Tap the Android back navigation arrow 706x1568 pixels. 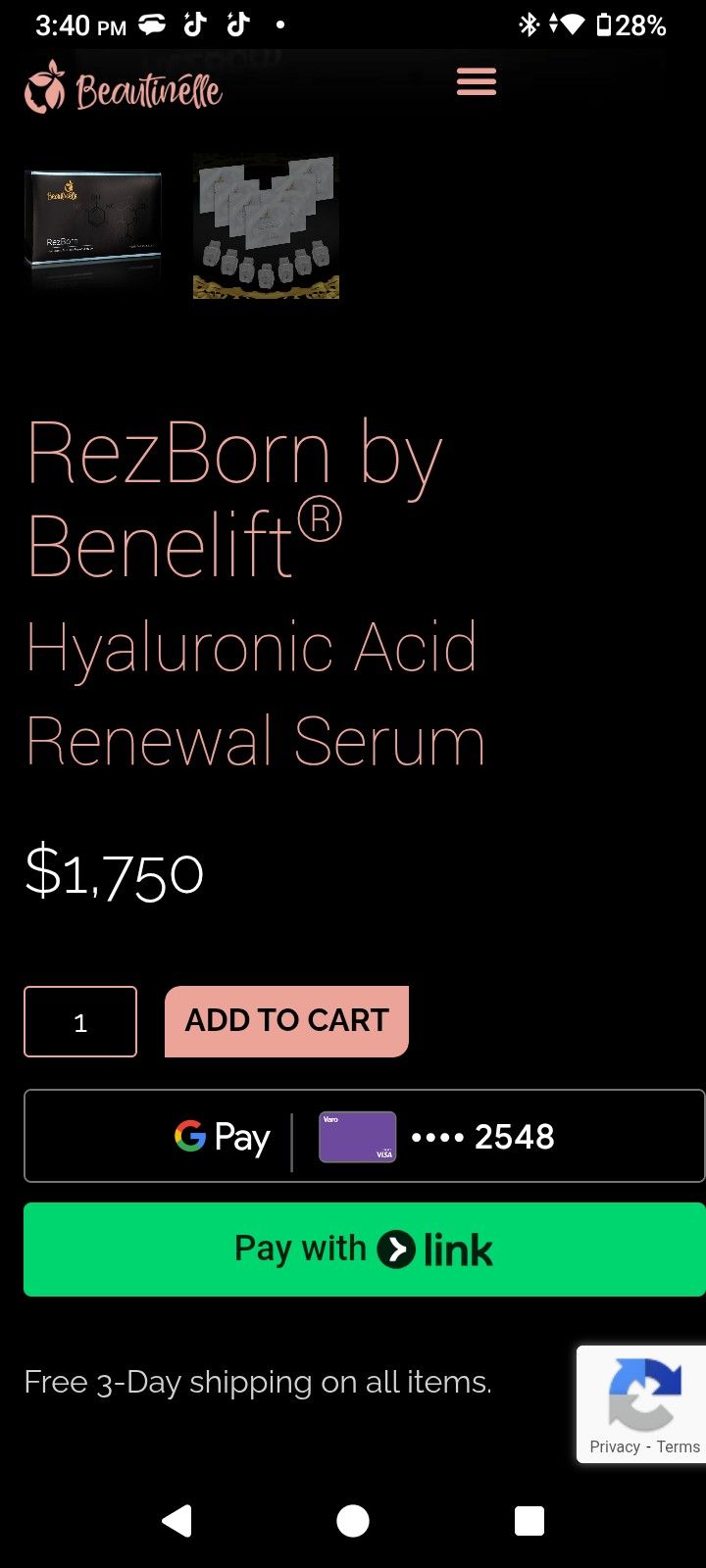[x=176, y=1521]
